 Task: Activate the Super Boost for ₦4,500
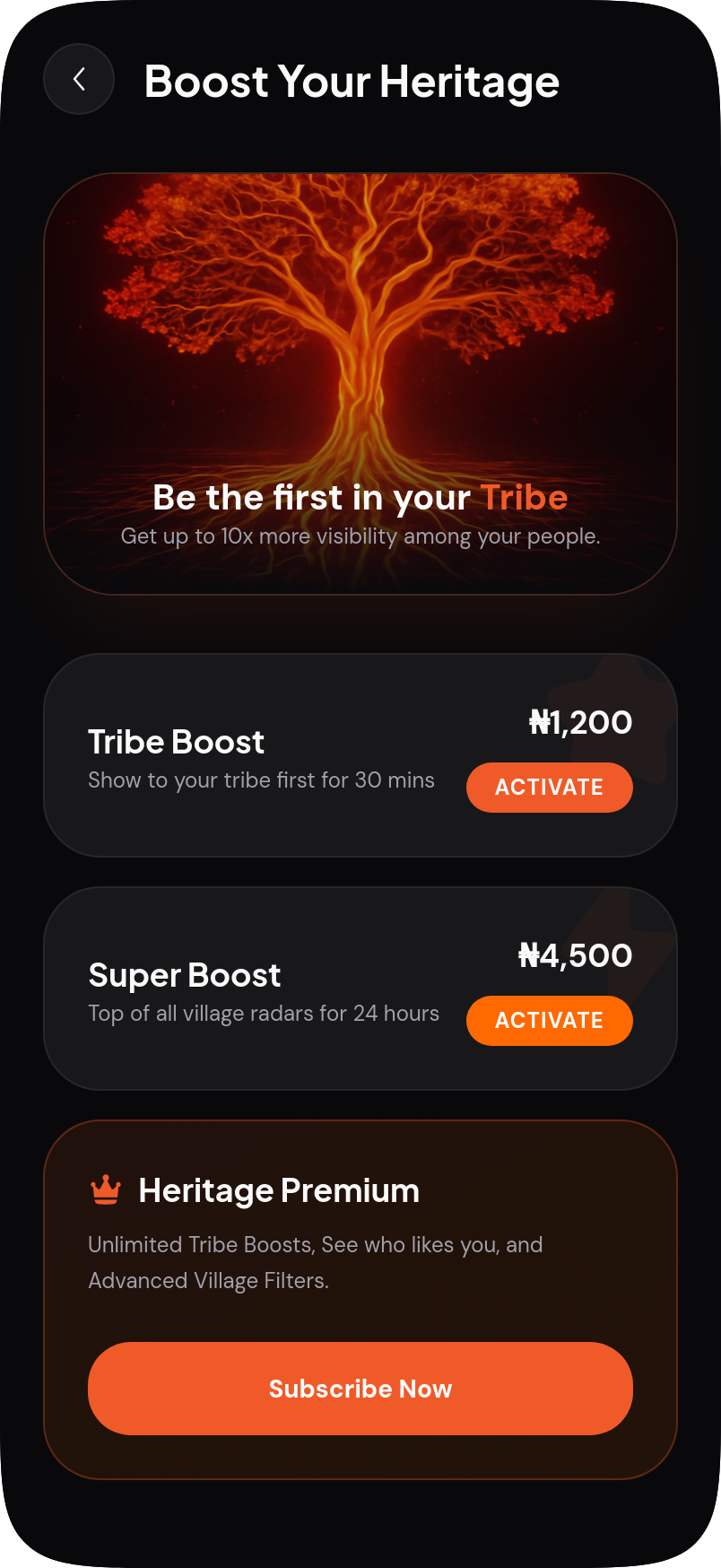click(549, 1021)
